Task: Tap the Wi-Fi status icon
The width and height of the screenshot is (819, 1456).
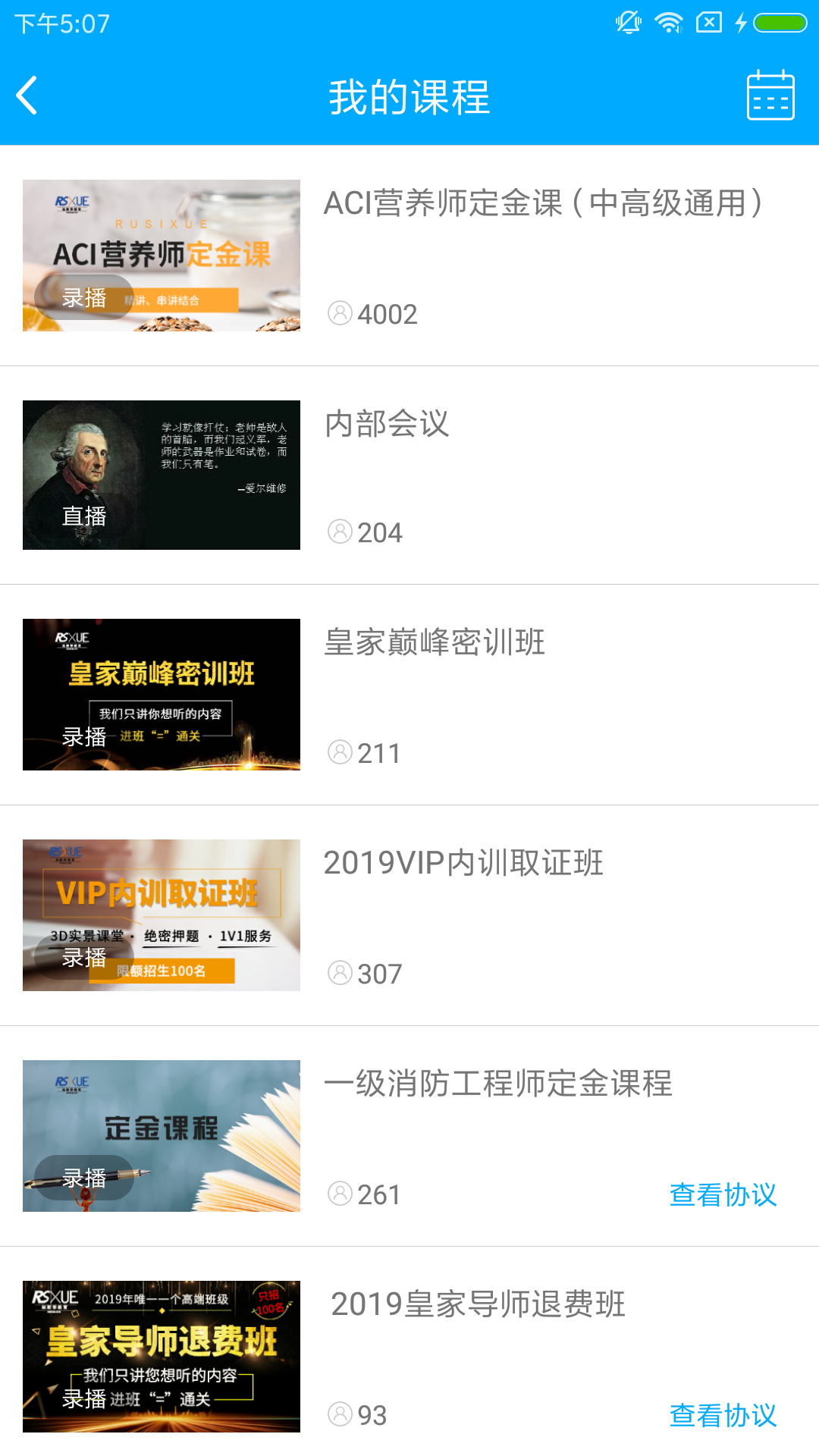Action: 668,22
